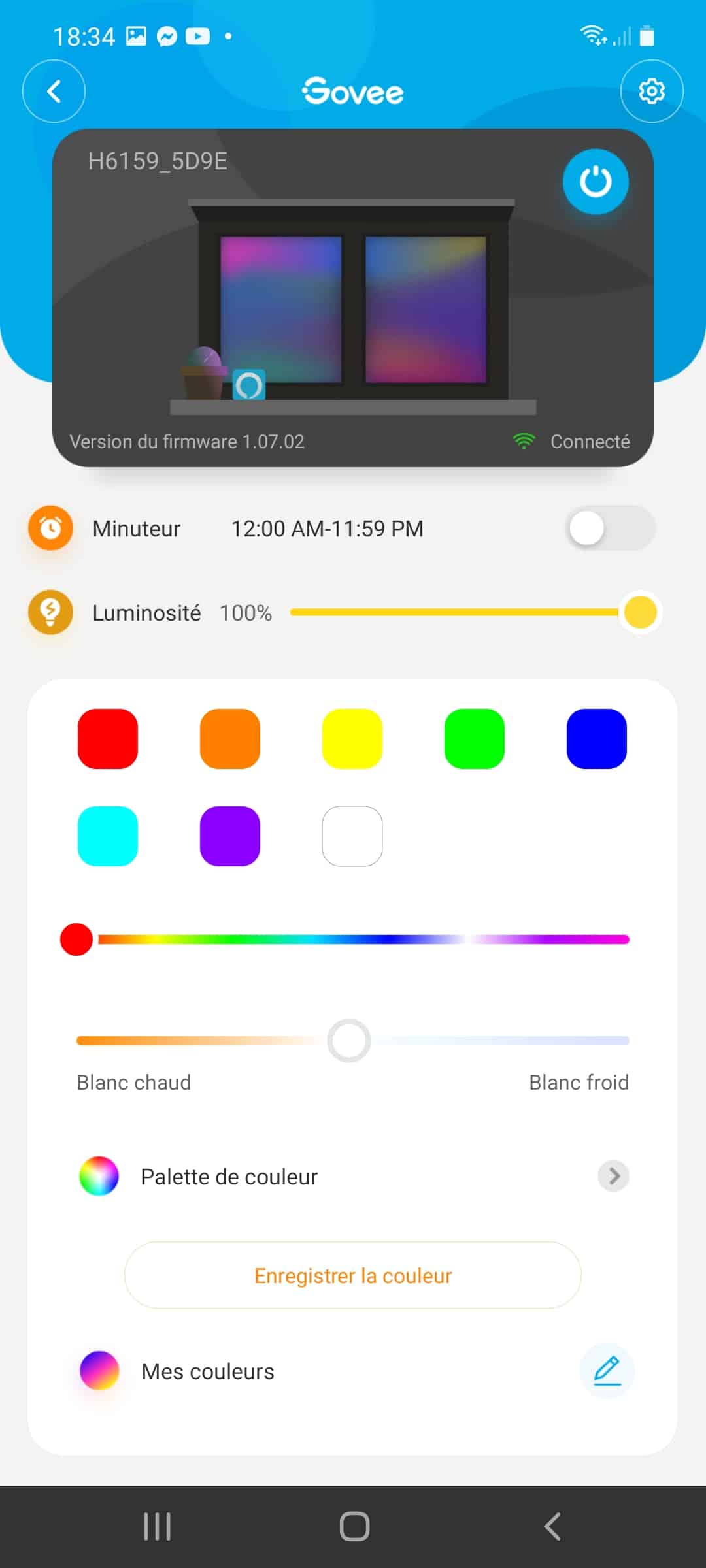
Task: Open Palette de couleur
Action: point(353,1177)
